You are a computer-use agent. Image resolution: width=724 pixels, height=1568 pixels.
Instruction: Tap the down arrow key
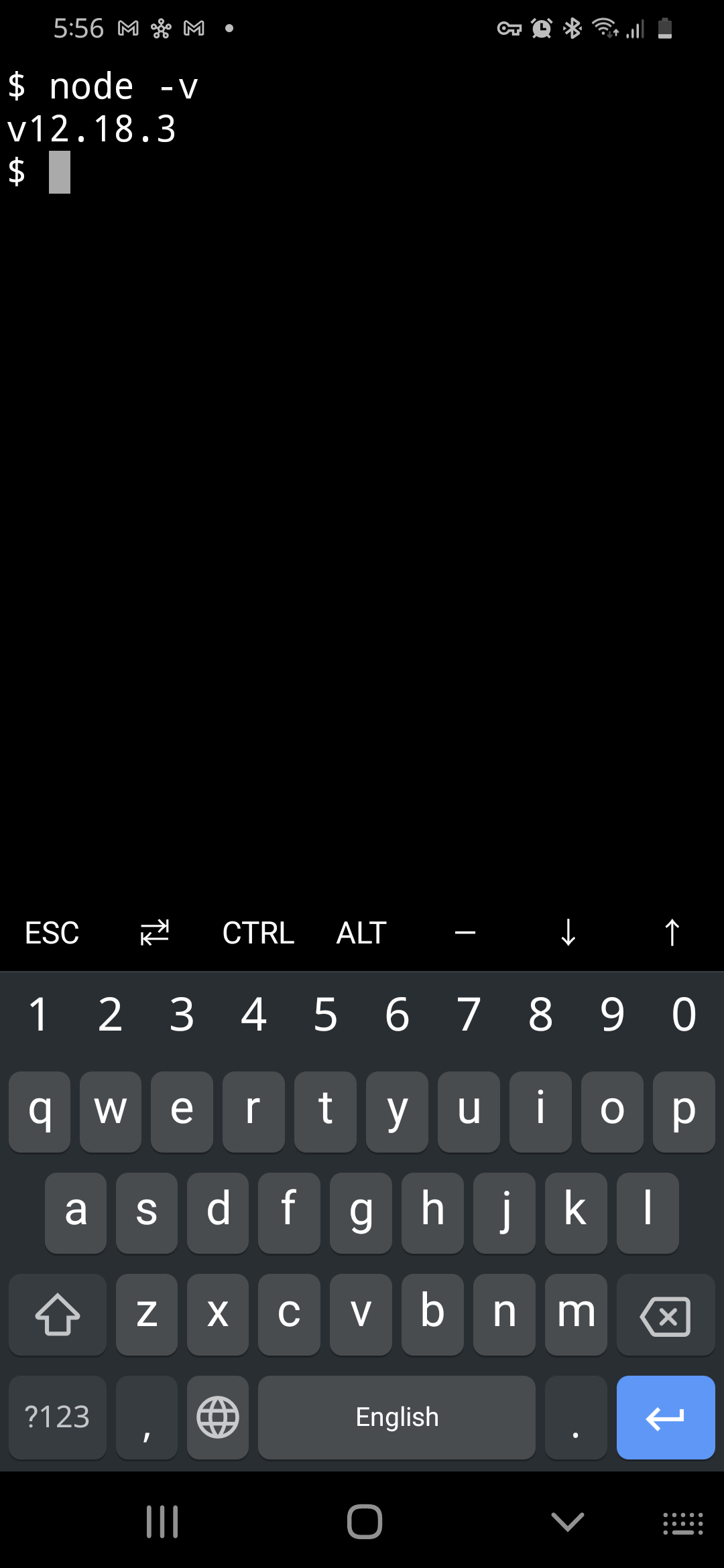568,933
